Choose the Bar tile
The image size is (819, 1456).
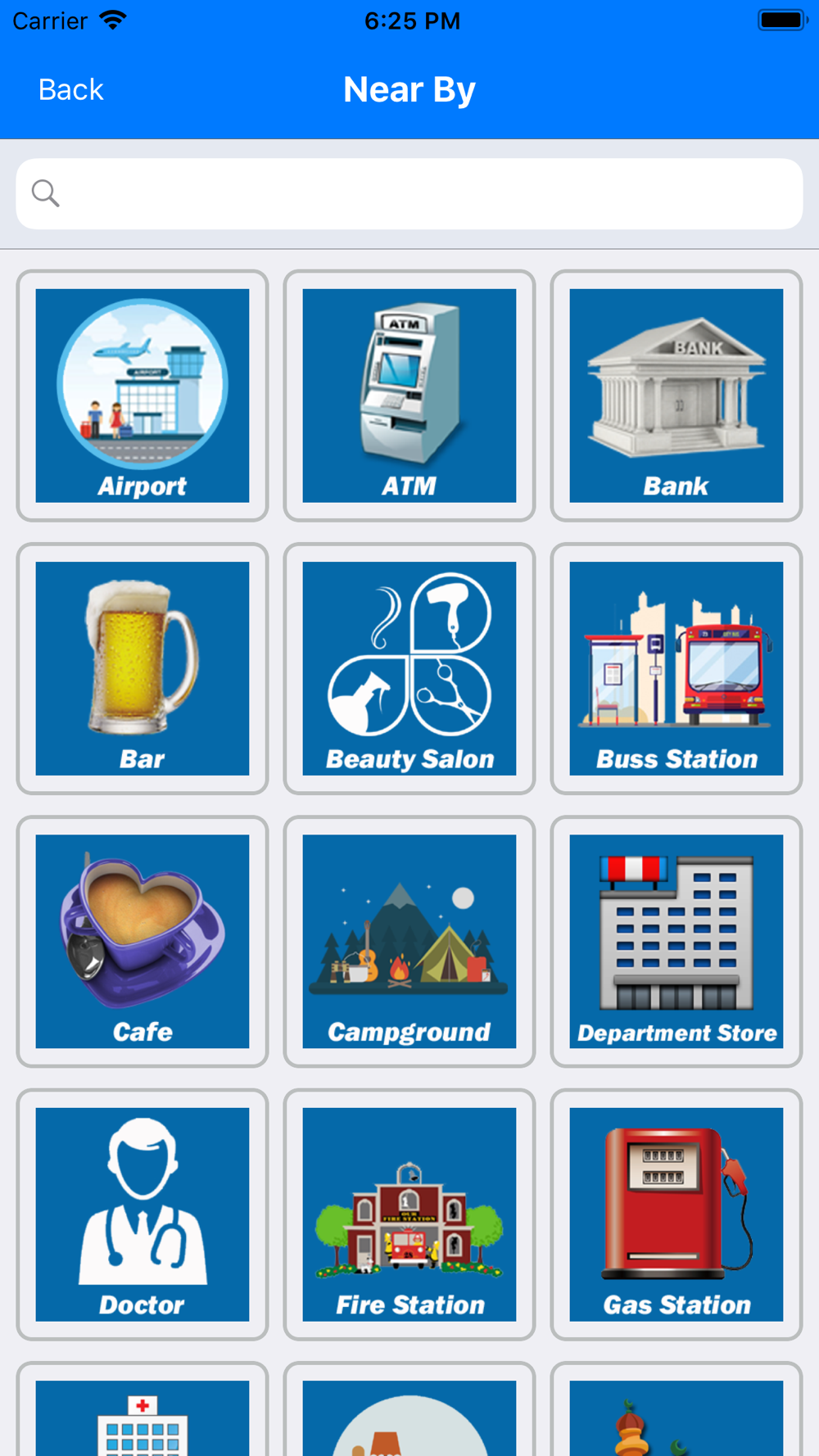143,668
